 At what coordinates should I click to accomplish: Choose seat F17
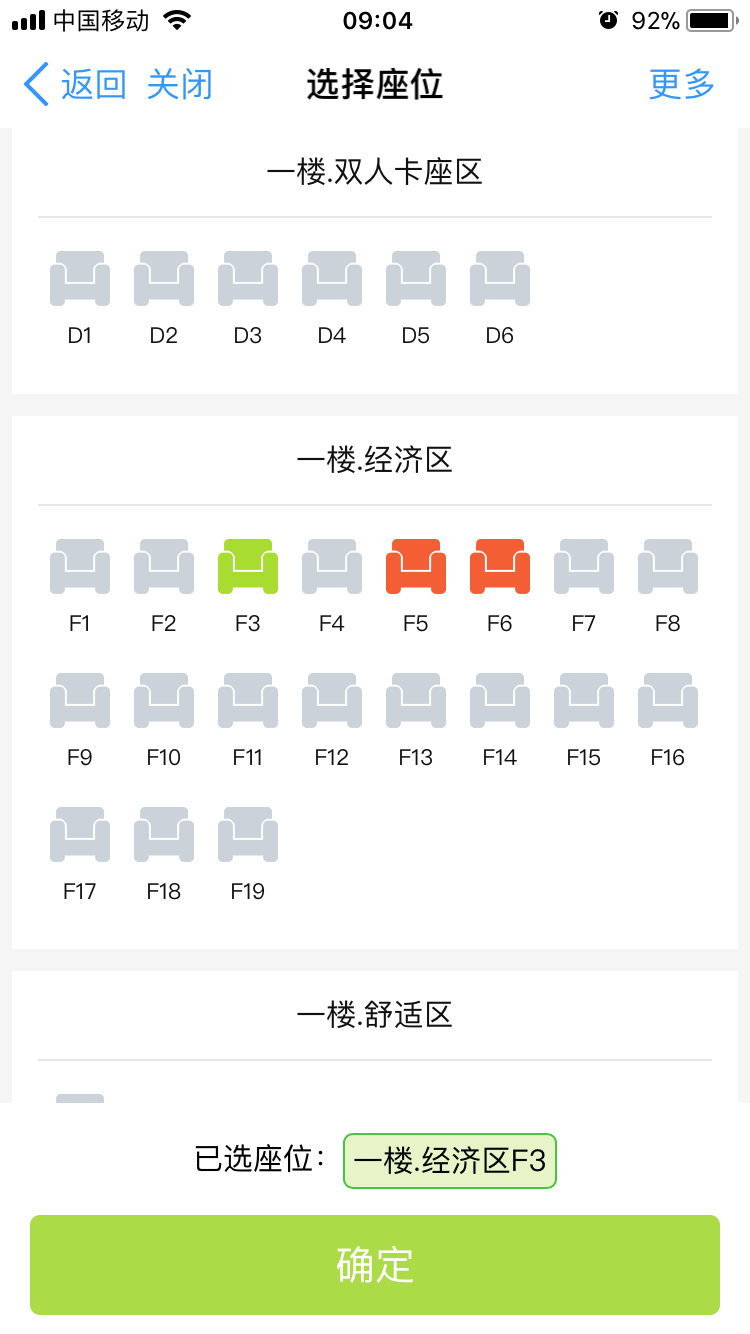(x=80, y=835)
